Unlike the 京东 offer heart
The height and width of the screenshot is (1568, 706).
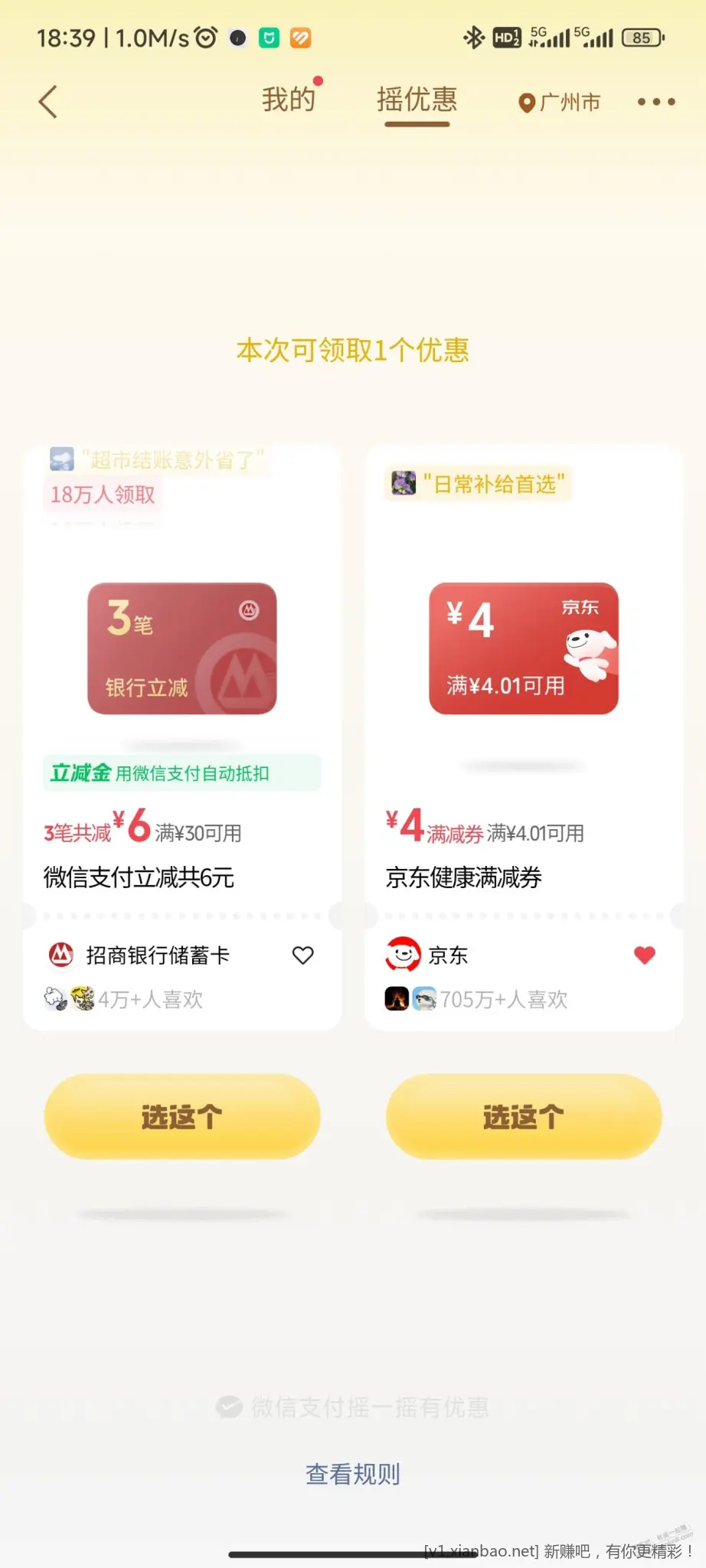pos(645,955)
